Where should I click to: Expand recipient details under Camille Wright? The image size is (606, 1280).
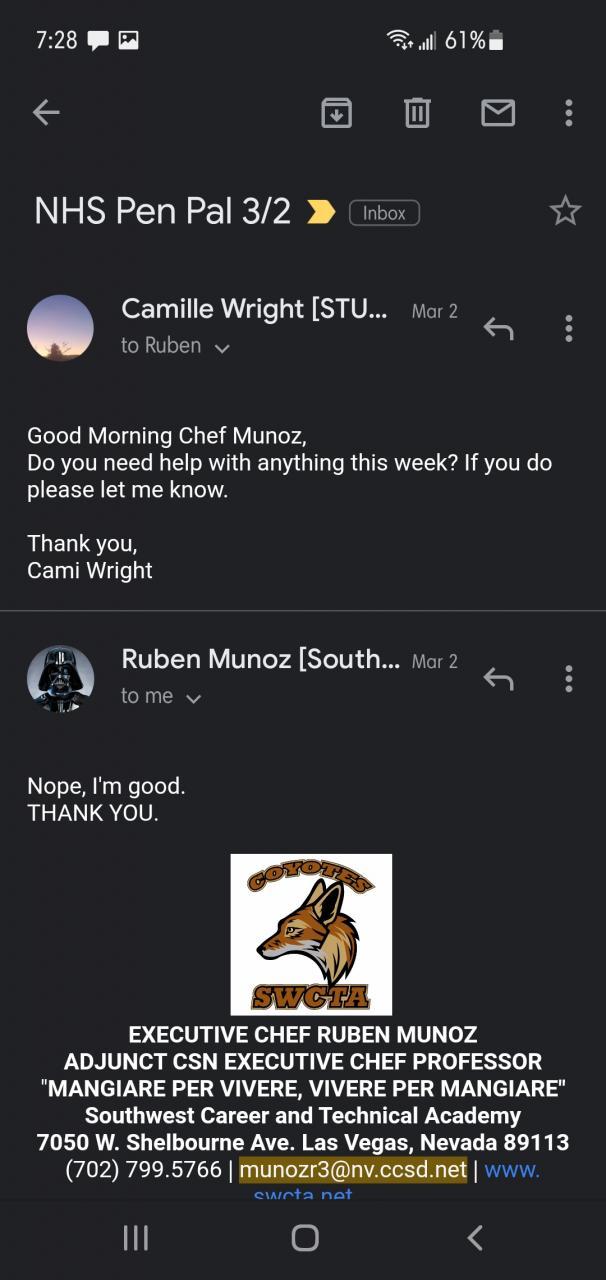tap(221, 347)
